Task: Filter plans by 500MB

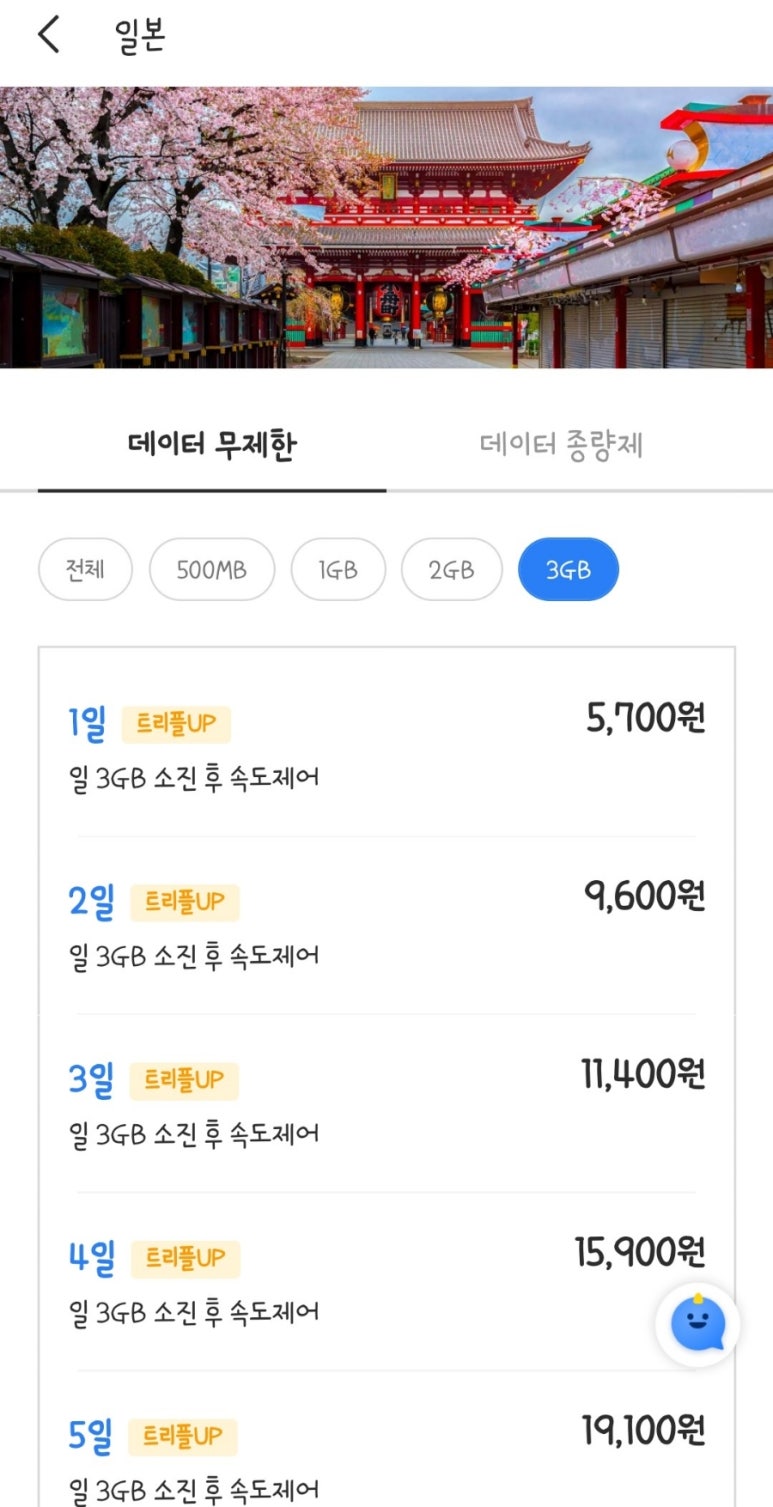Action: 212,570
